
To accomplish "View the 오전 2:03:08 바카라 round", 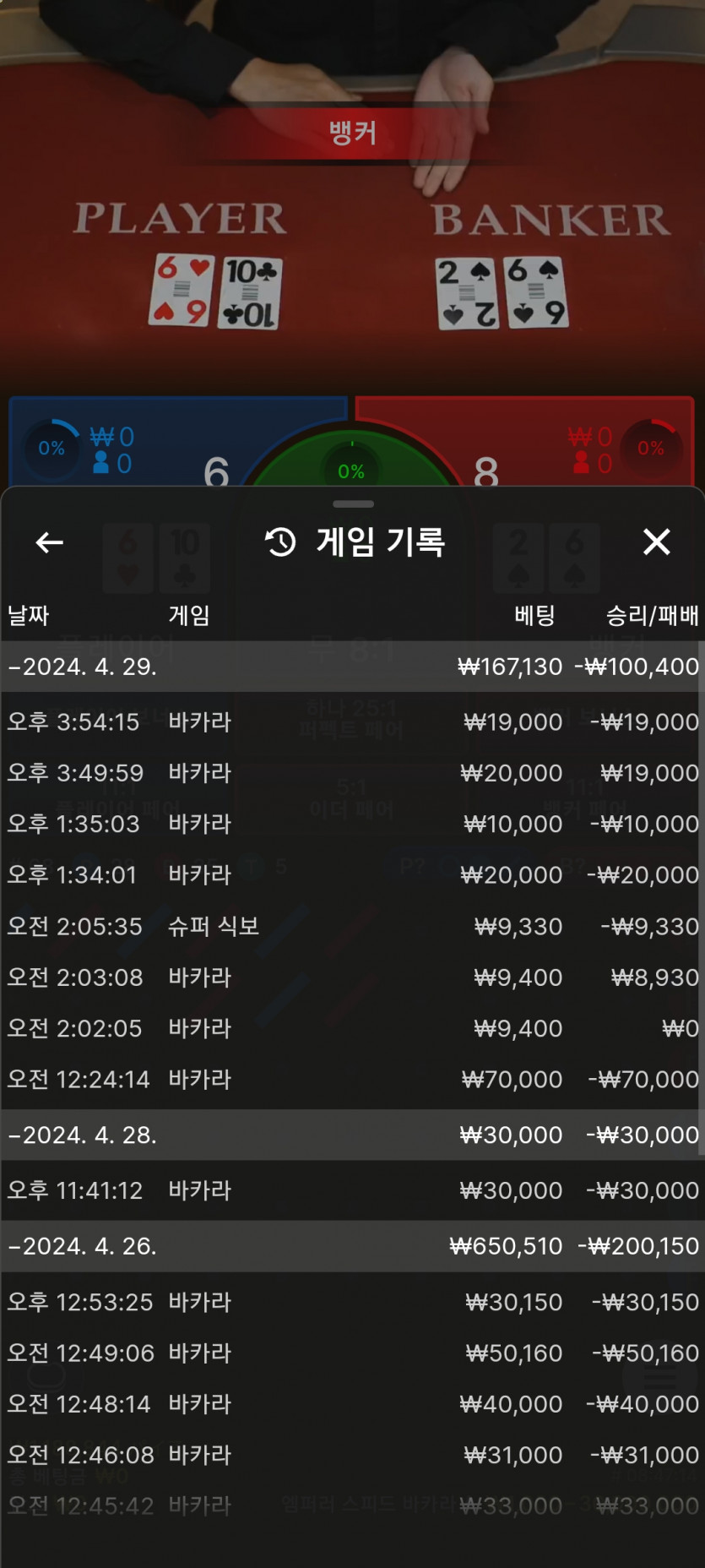I will tap(351, 977).
